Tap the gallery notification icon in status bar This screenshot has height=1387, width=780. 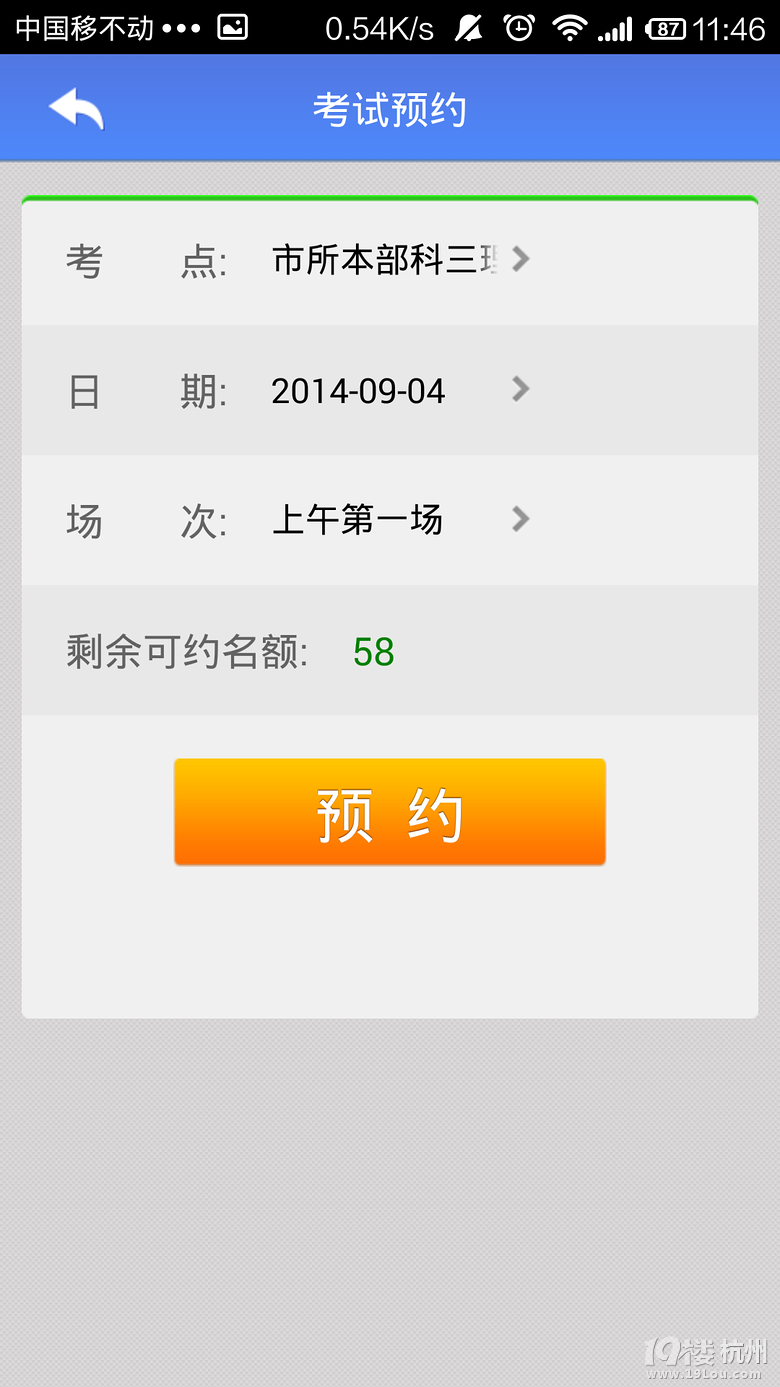[x=232, y=27]
